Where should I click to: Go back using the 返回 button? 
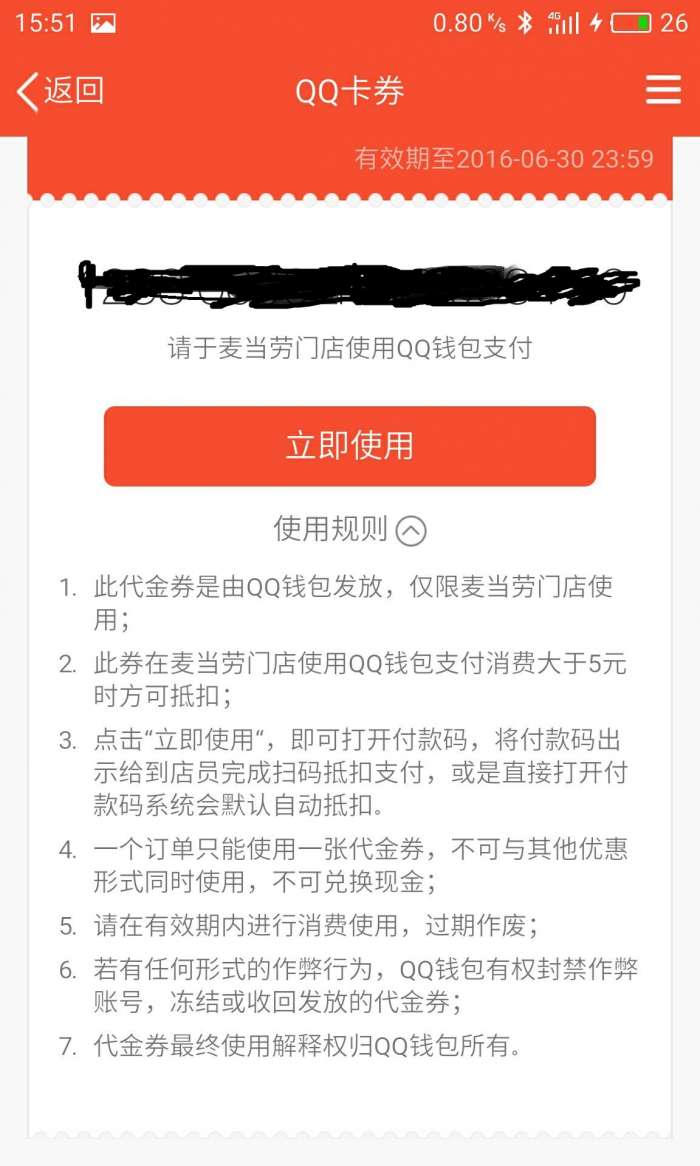pos(60,91)
